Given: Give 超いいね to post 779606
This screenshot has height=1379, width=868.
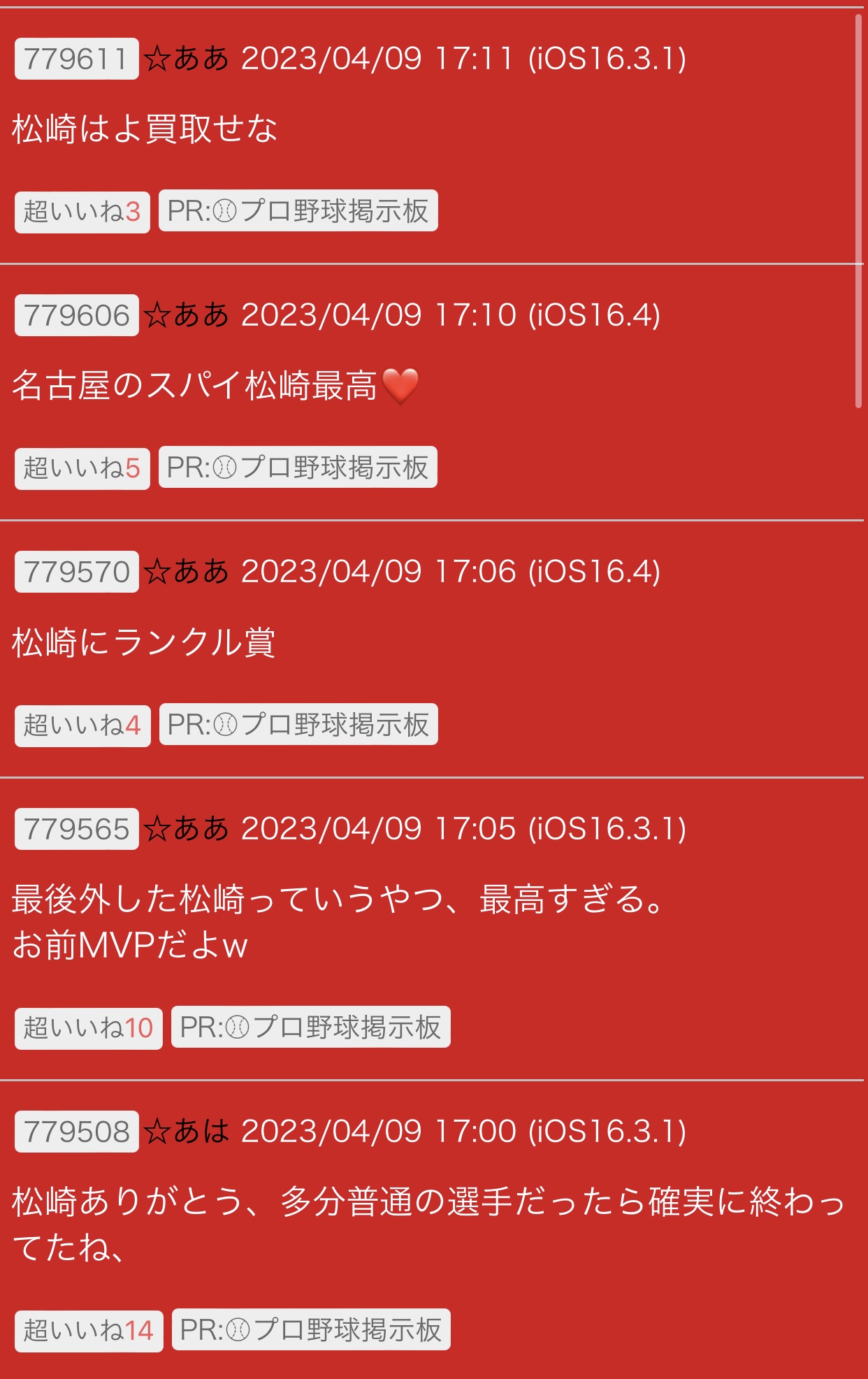Looking at the screenshot, I should tap(82, 468).
